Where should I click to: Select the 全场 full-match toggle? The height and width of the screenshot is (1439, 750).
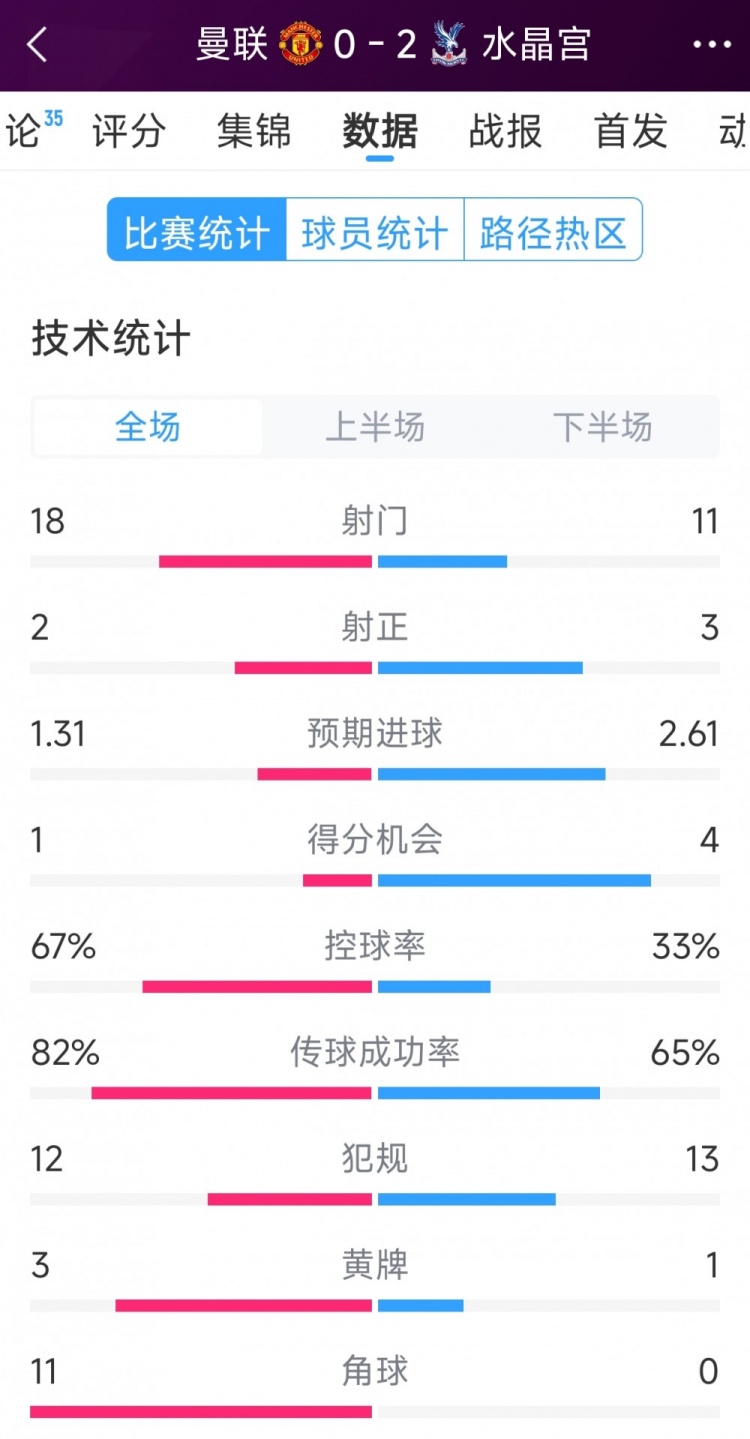click(x=146, y=427)
